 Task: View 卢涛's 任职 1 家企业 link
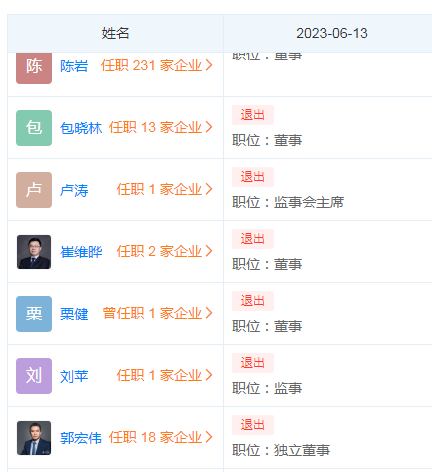click(x=165, y=189)
